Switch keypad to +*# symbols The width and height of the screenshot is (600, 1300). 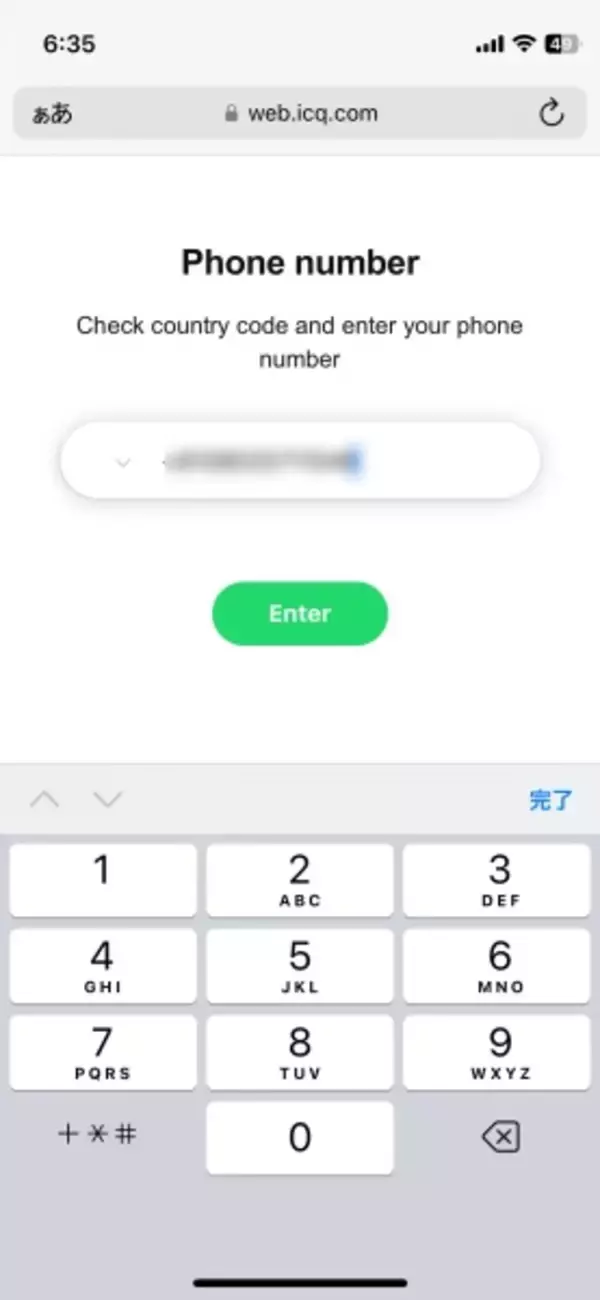pos(98,1134)
